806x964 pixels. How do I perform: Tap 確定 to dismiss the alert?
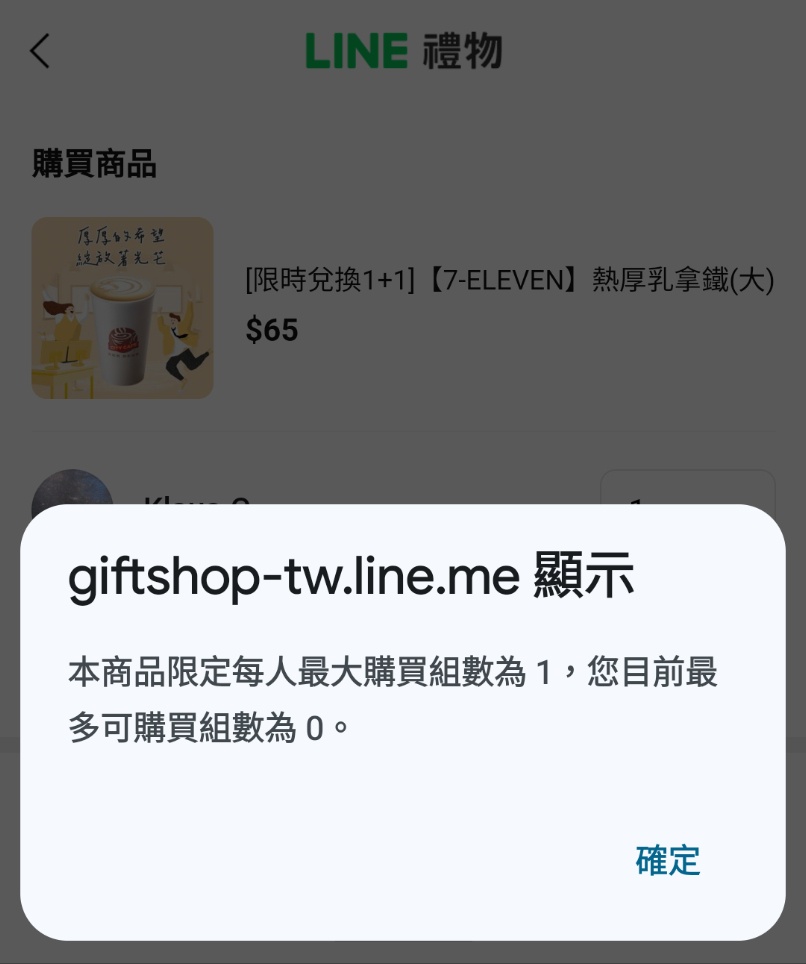(667, 860)
